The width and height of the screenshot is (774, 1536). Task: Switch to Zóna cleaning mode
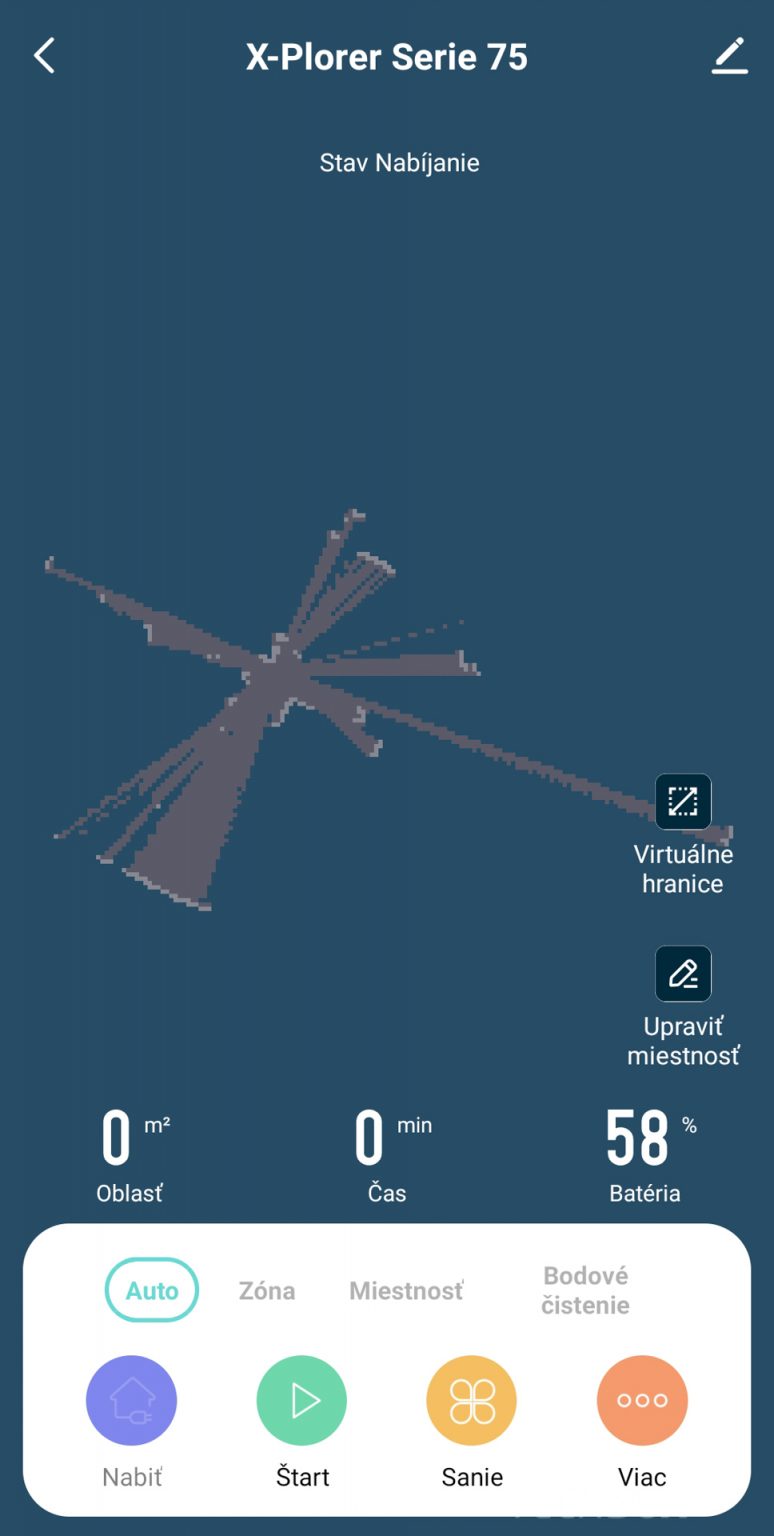[267, 1290]
